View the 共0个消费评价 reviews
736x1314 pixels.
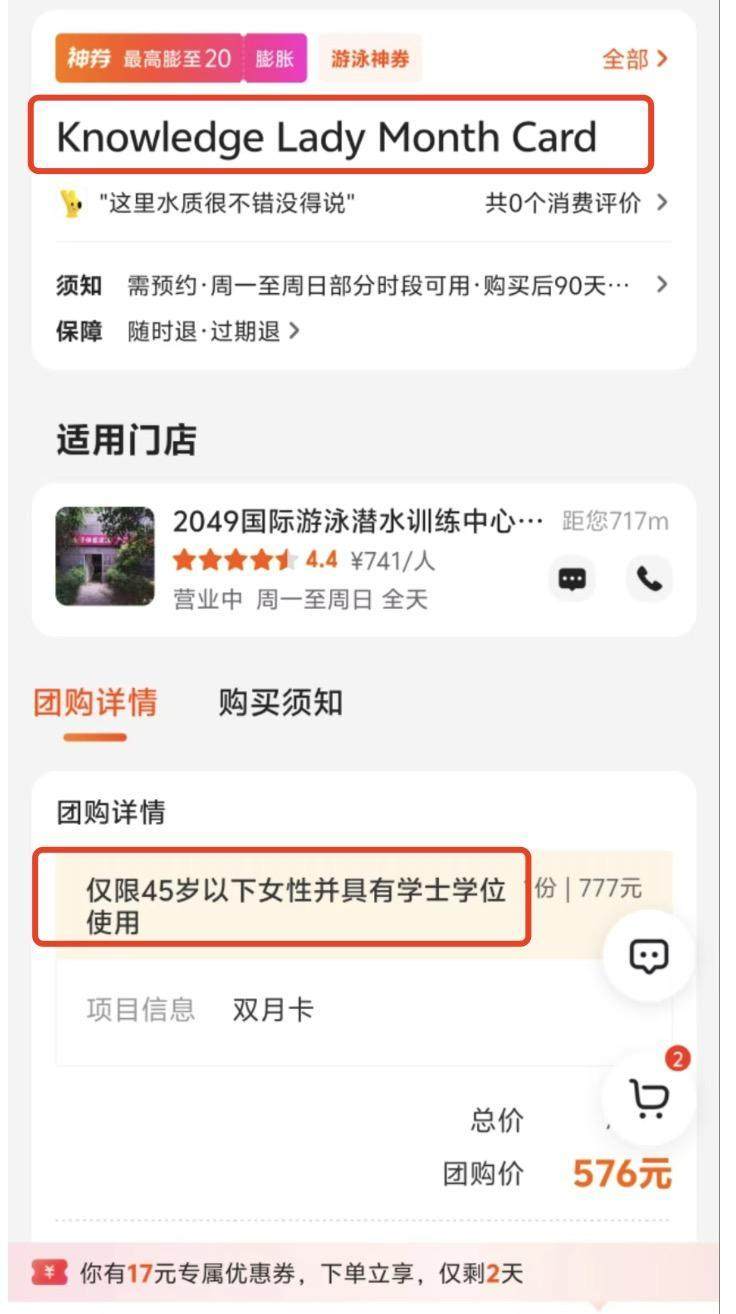[x=575, y=204]
